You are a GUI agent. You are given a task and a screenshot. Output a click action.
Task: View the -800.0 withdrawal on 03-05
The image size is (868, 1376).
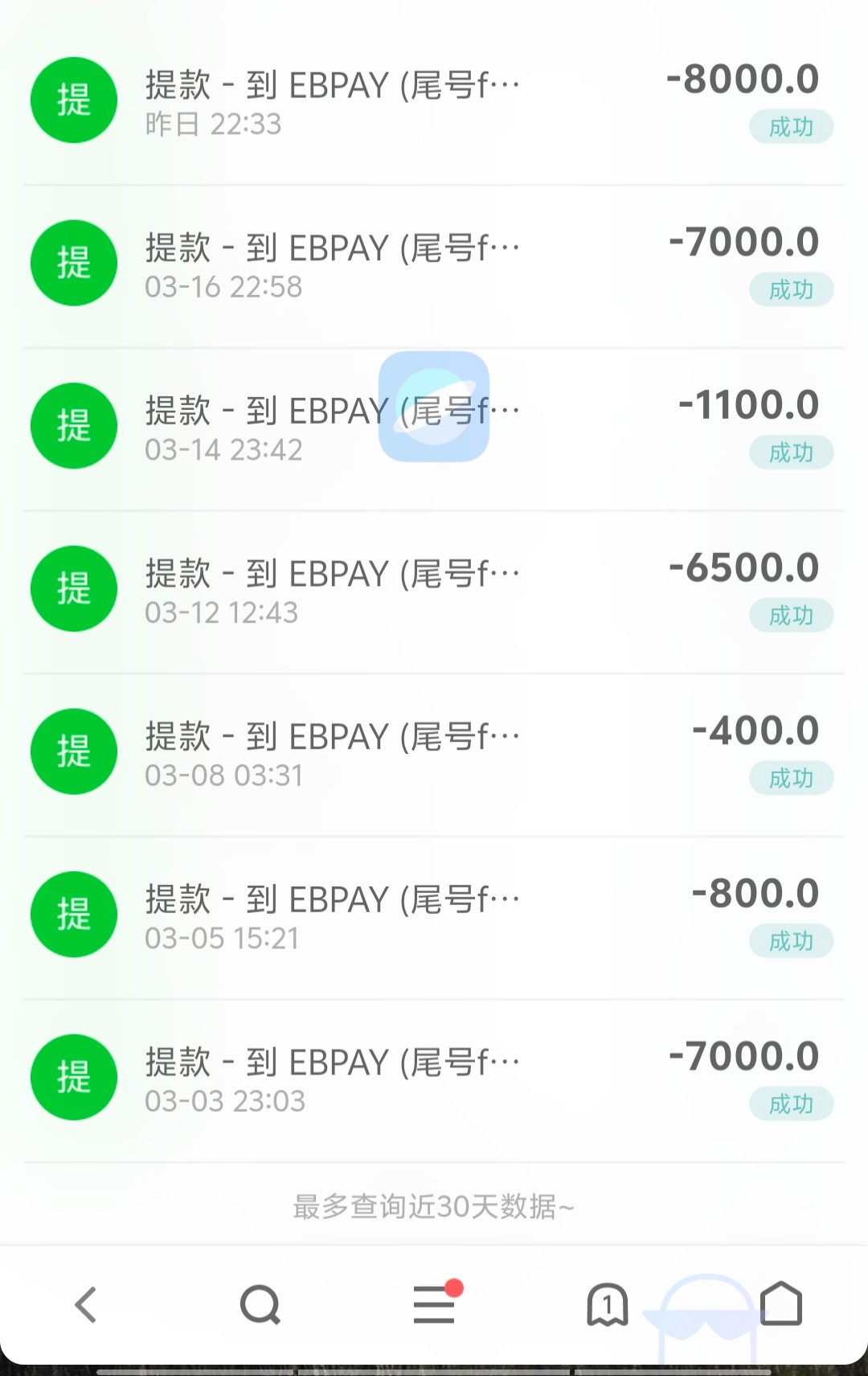434,917
